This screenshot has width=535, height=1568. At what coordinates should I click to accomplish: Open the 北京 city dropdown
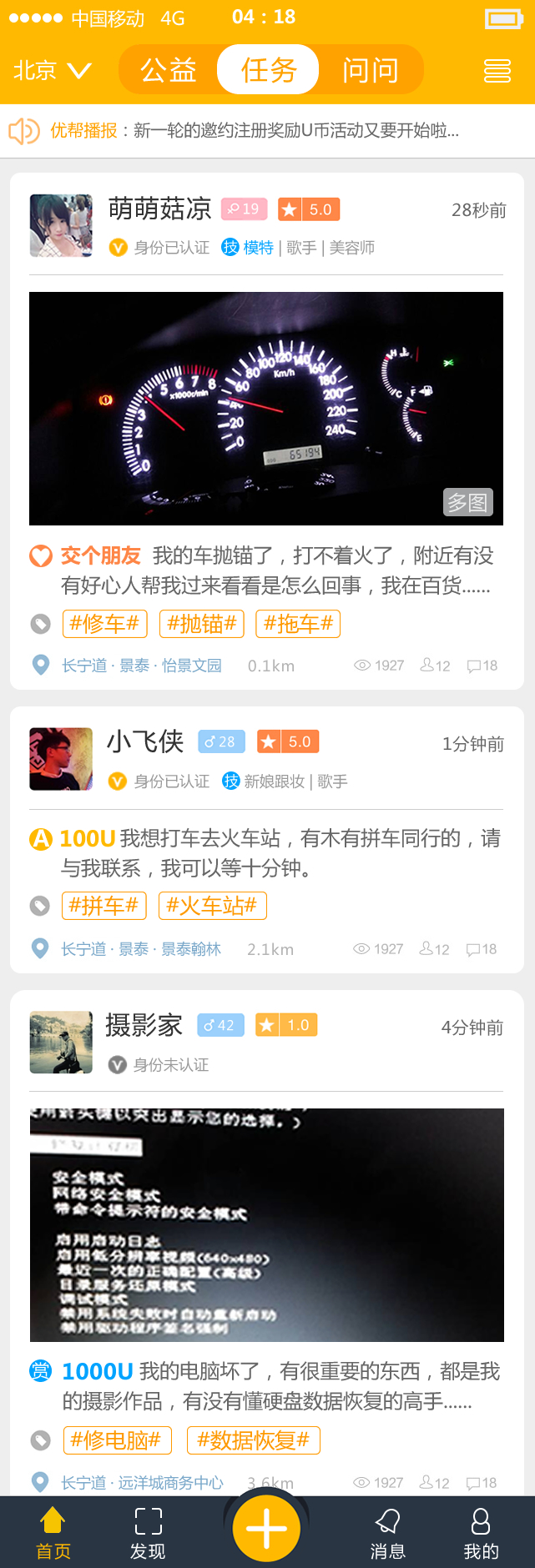pos(52,70)
